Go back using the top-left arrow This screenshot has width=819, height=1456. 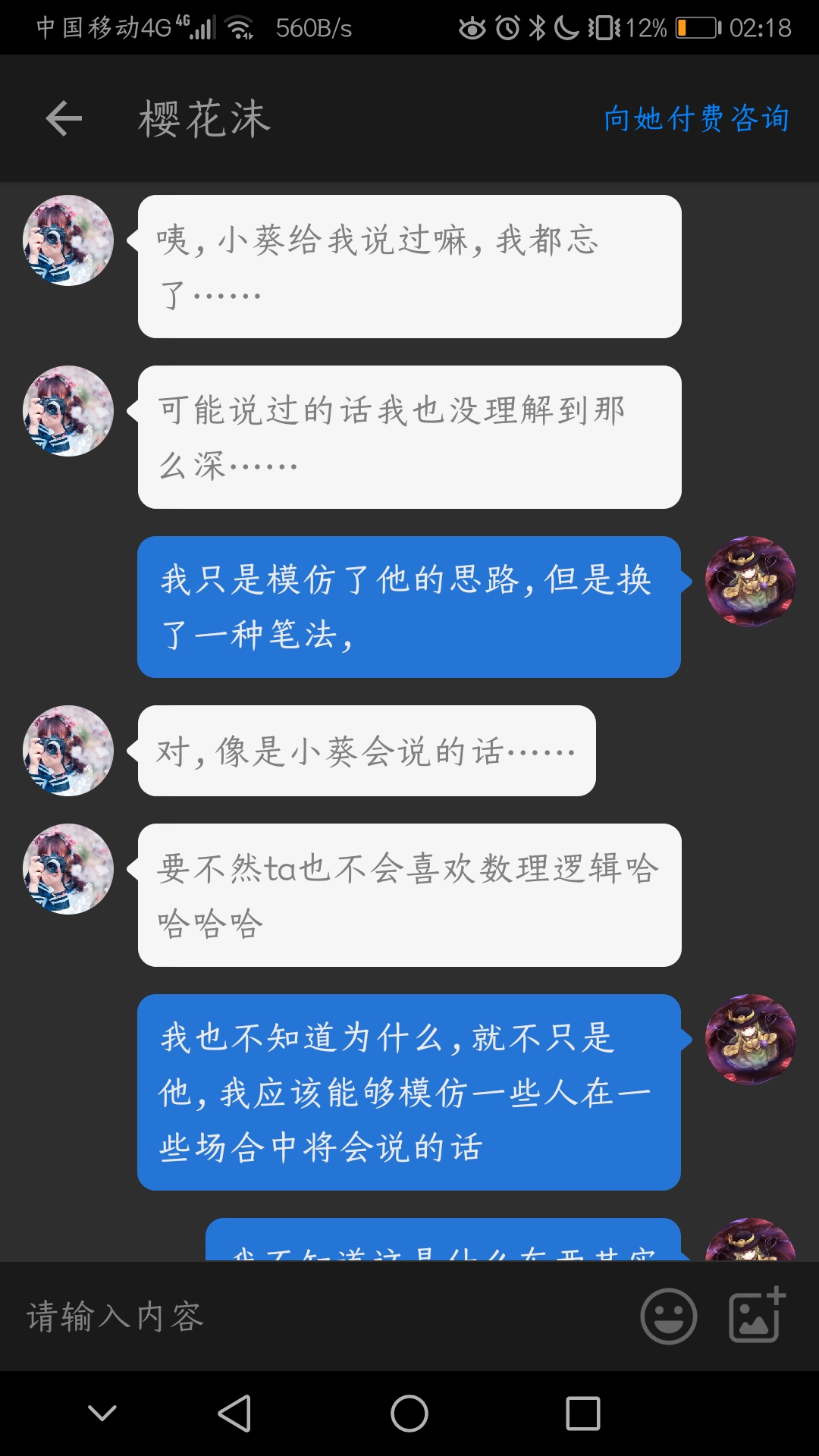point(64,119)
